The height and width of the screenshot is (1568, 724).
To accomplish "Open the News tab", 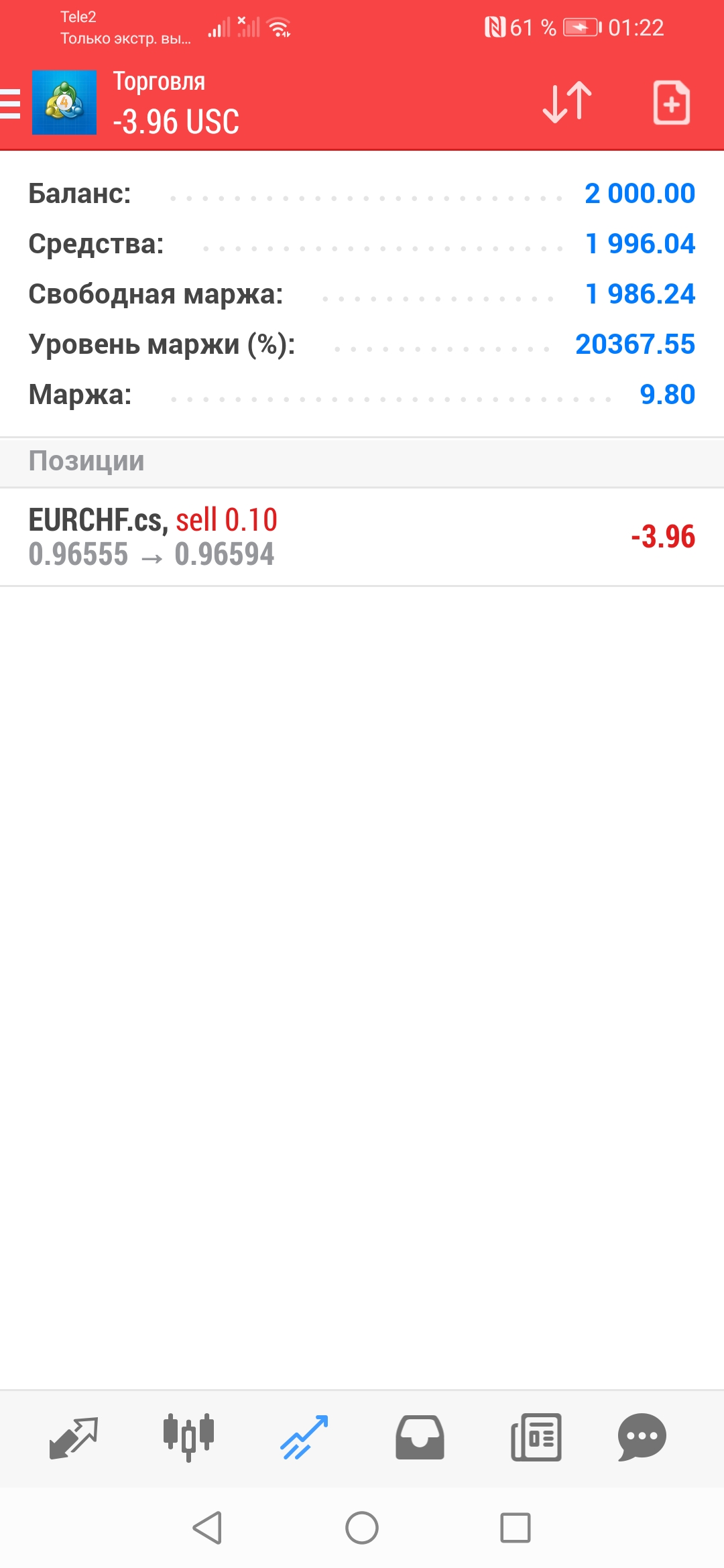I will (536, 1437).
